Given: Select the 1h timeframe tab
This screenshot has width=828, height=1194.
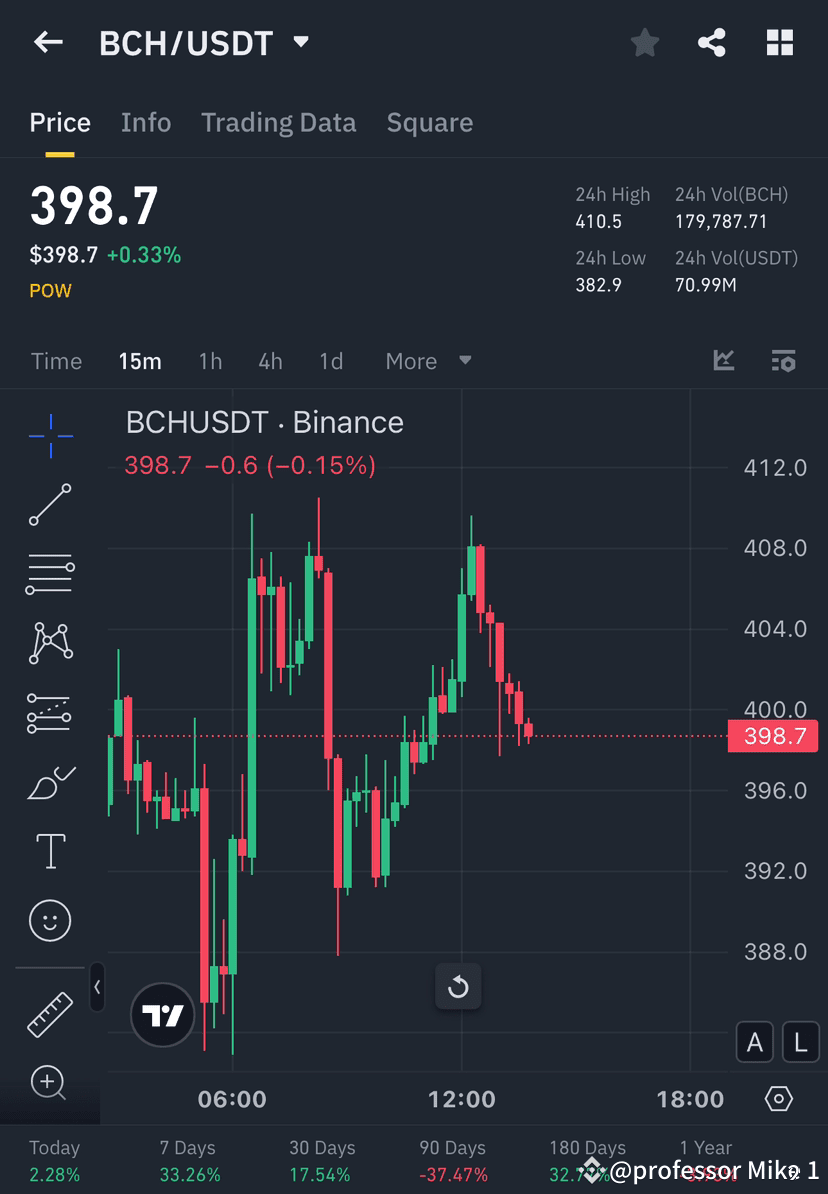Looking at the screenshot, I should coord(210,361).
